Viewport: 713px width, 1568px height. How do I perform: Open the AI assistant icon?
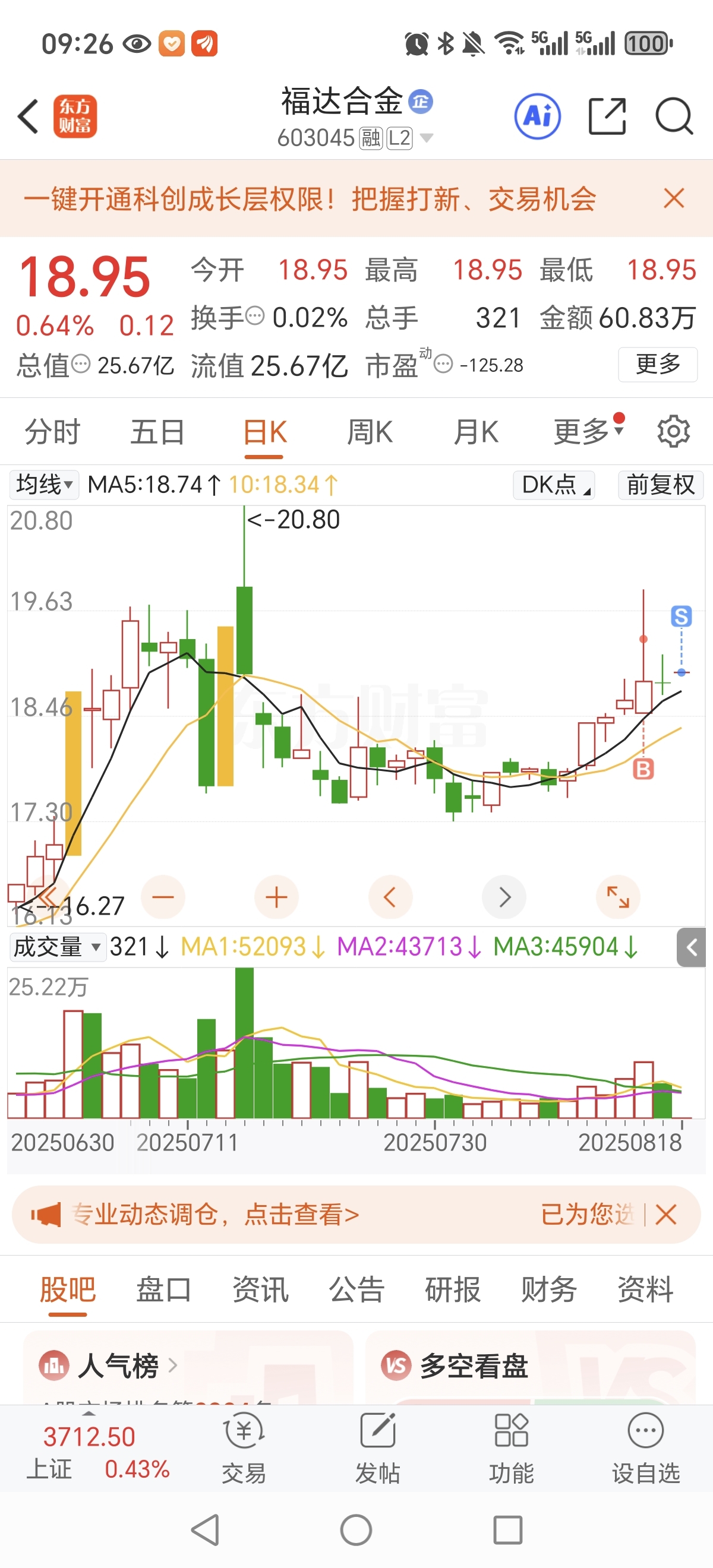[x=538, y=116]
